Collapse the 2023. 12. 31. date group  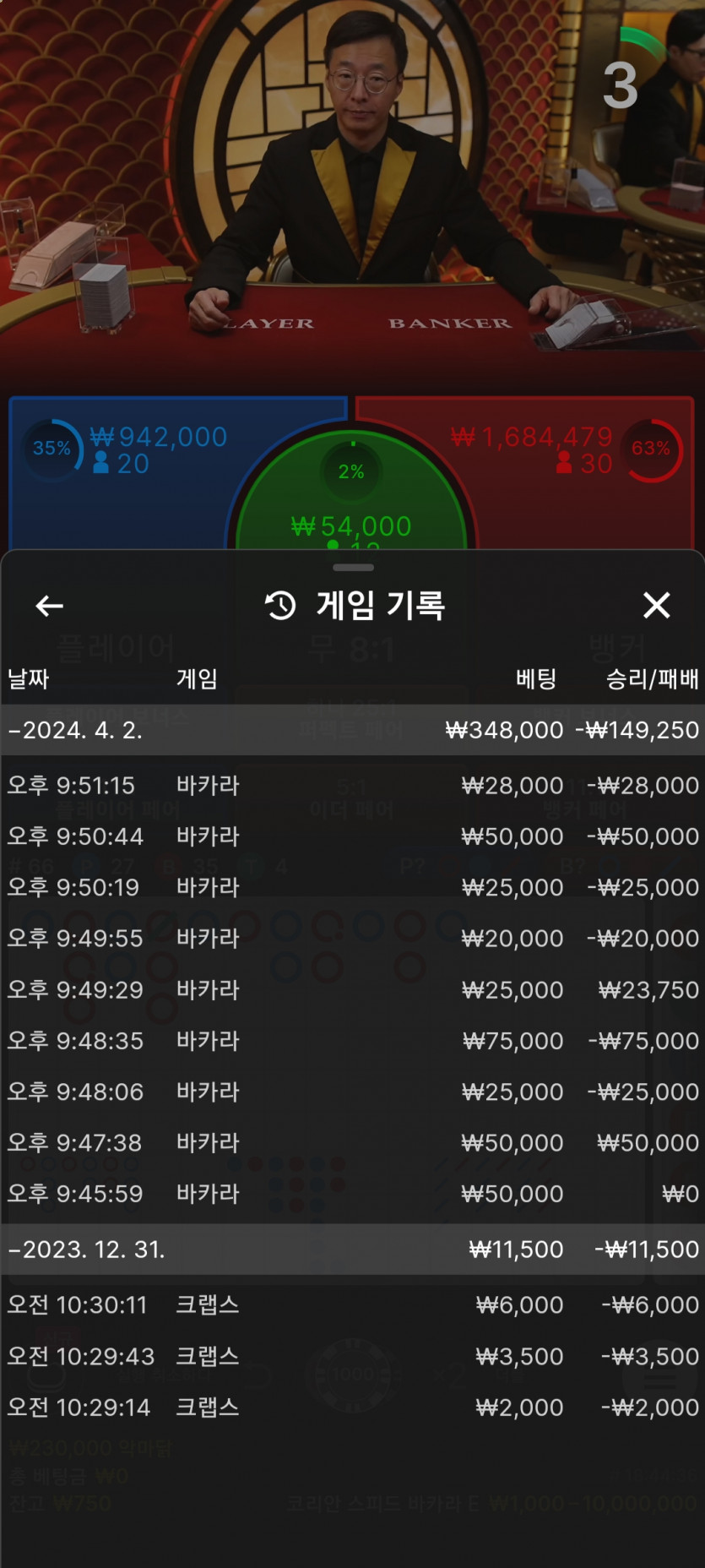(352, 1249)
